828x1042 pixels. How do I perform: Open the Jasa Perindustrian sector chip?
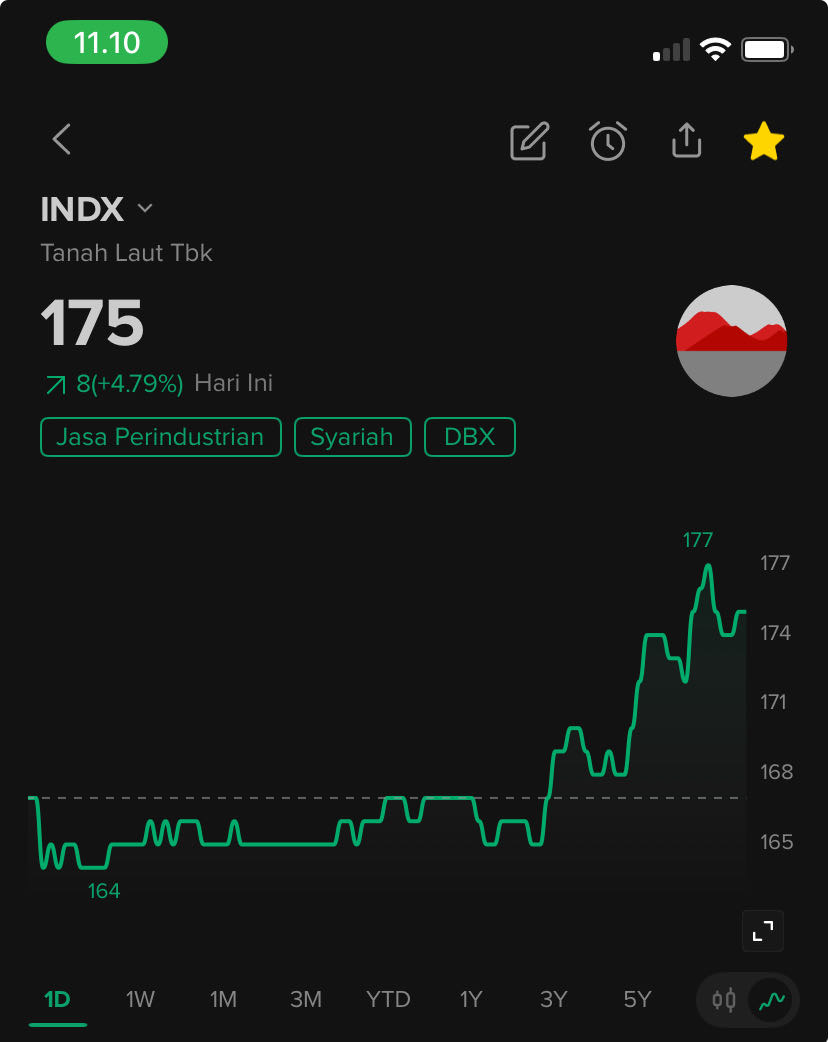pos(160,437)
